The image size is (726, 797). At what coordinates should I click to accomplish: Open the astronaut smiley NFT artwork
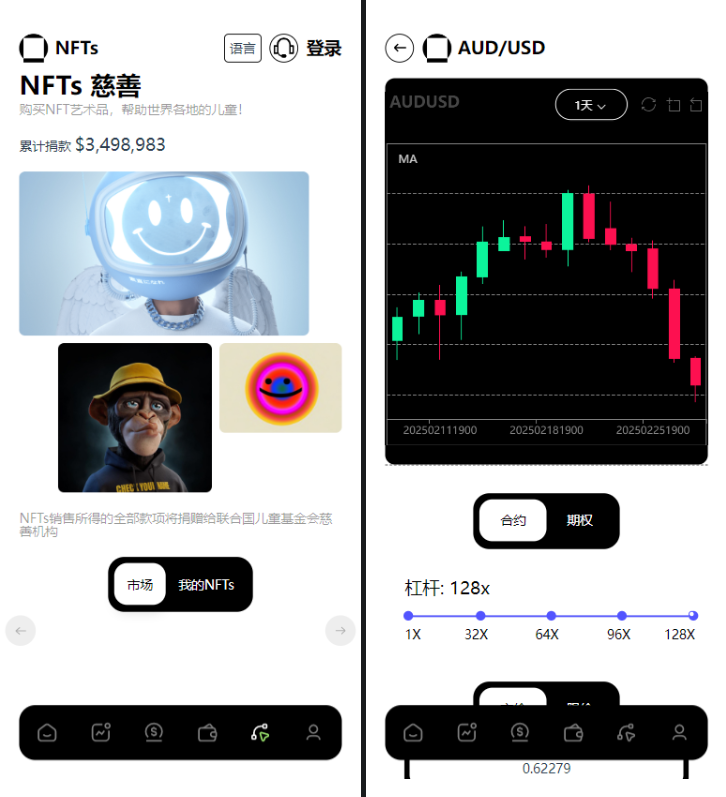point(164,253)
